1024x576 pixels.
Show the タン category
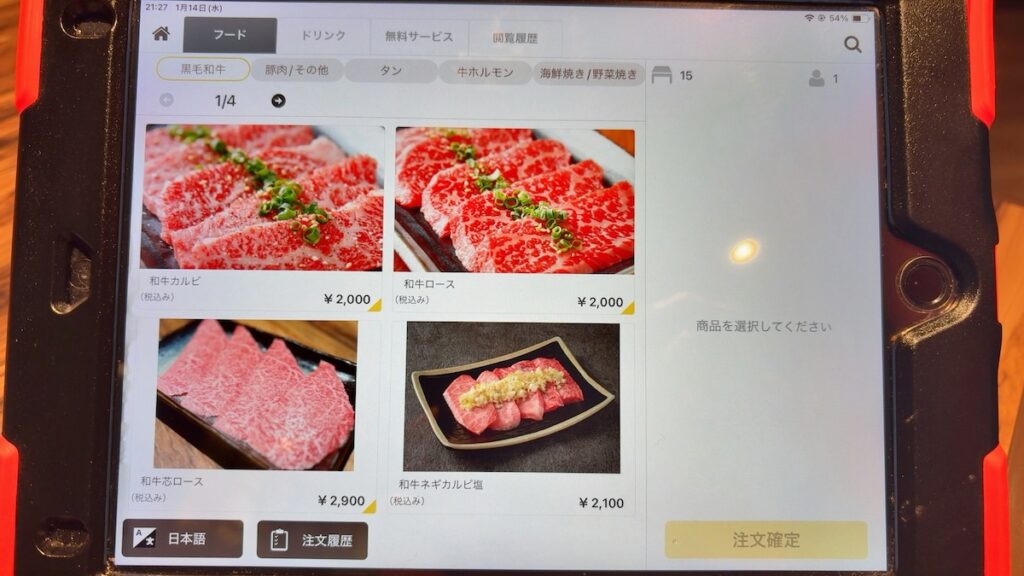pos(391,72)
